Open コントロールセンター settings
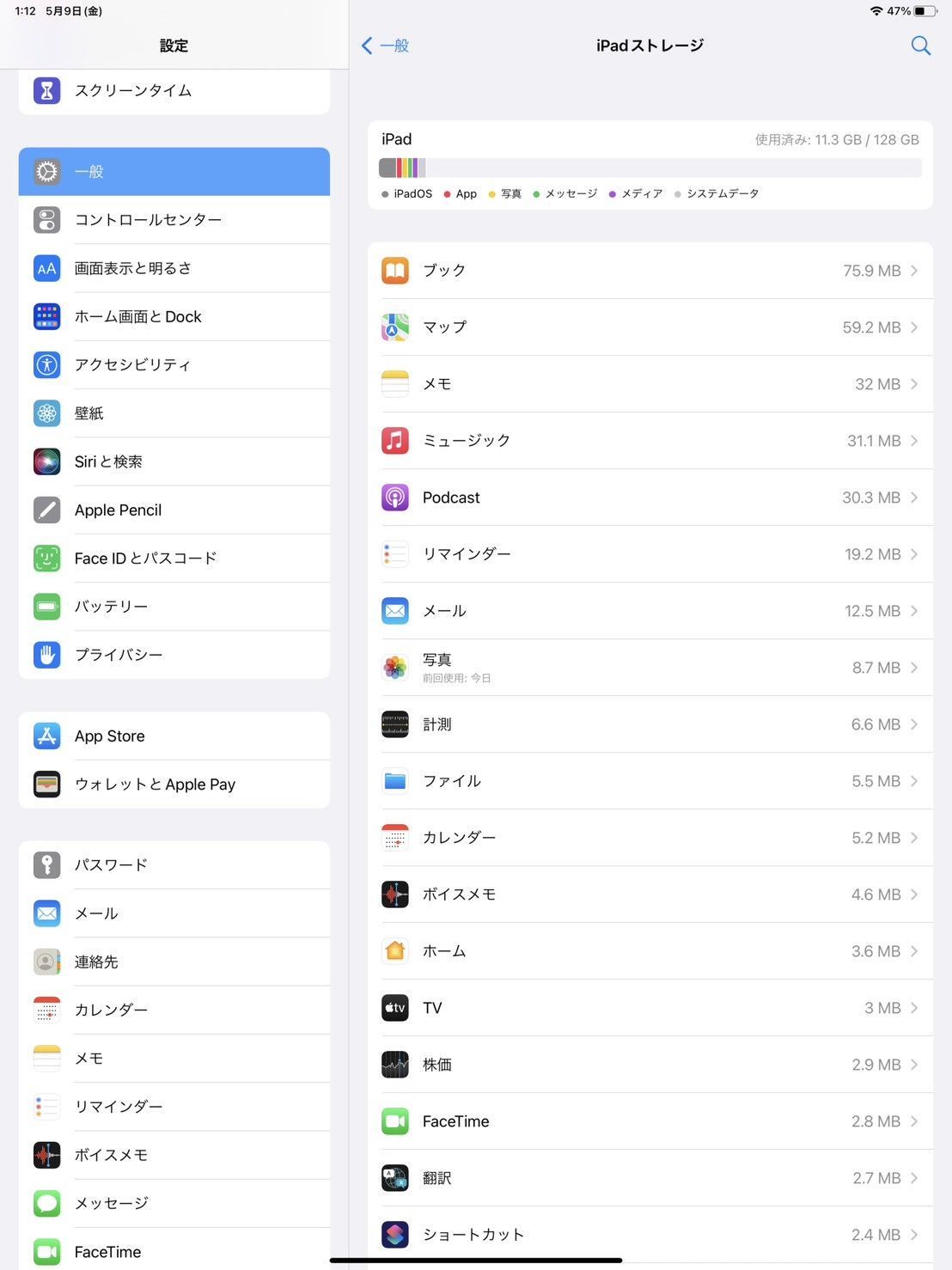Image resolution: width=952 pixels, height=1270 pixels. click(x=174, y=220)
